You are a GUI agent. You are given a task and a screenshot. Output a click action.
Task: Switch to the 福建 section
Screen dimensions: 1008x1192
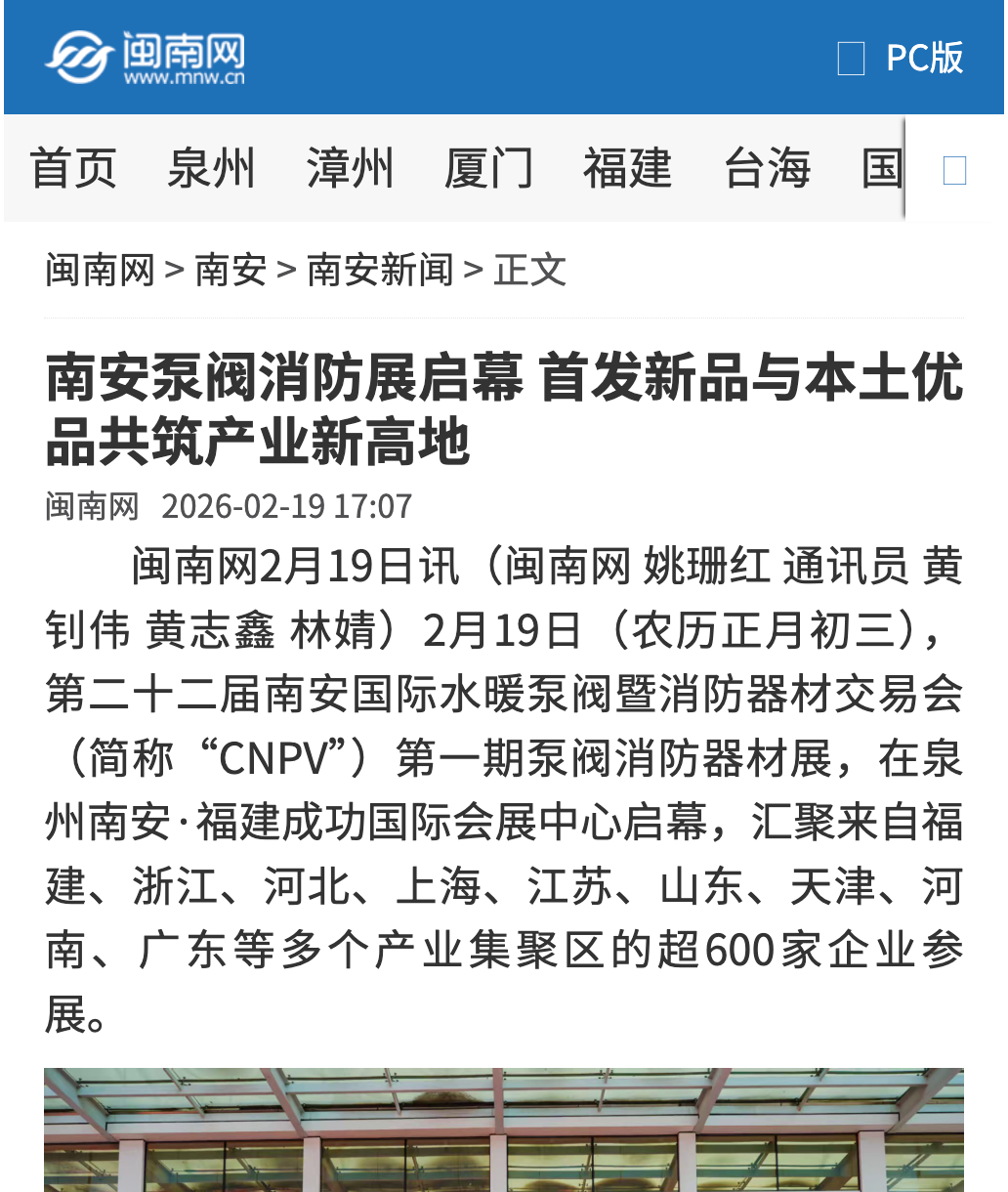627,168
